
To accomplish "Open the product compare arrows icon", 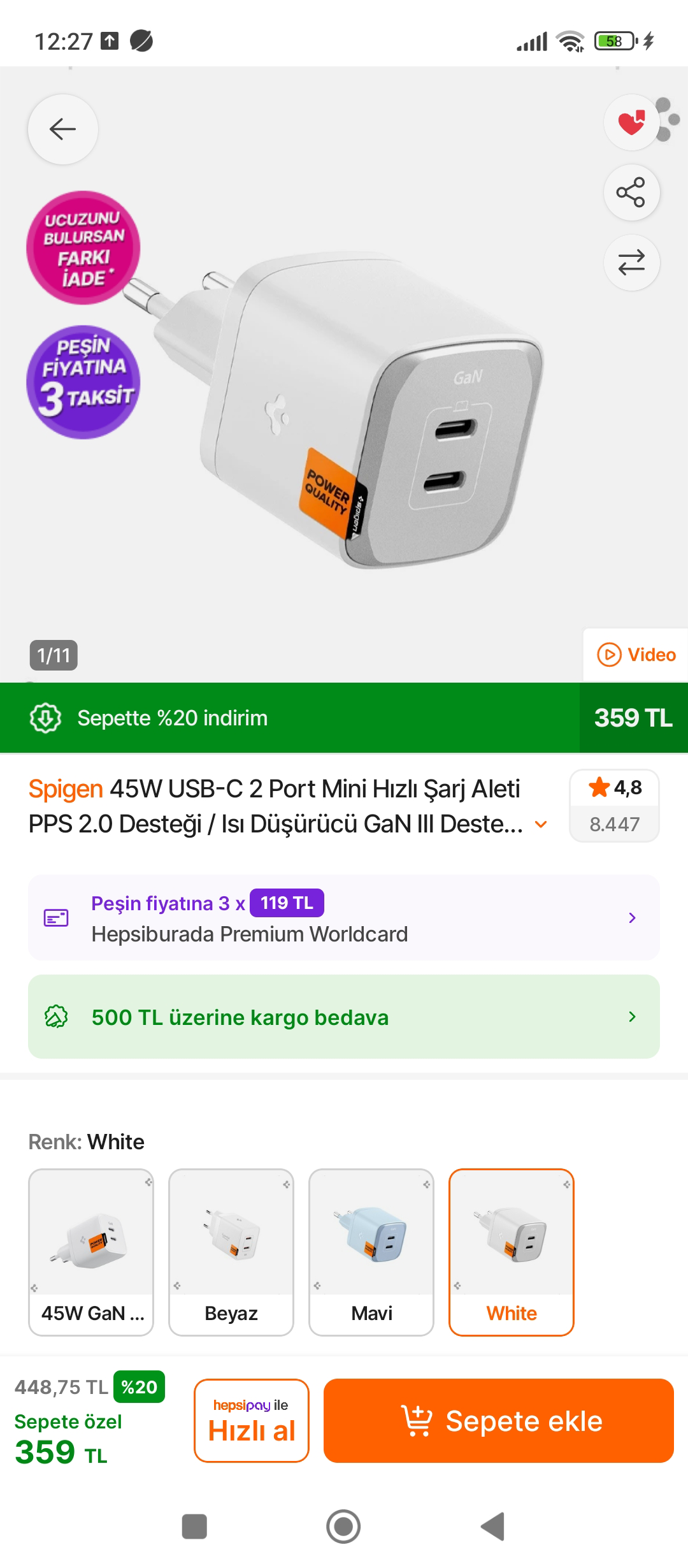I will pos(631,263).
